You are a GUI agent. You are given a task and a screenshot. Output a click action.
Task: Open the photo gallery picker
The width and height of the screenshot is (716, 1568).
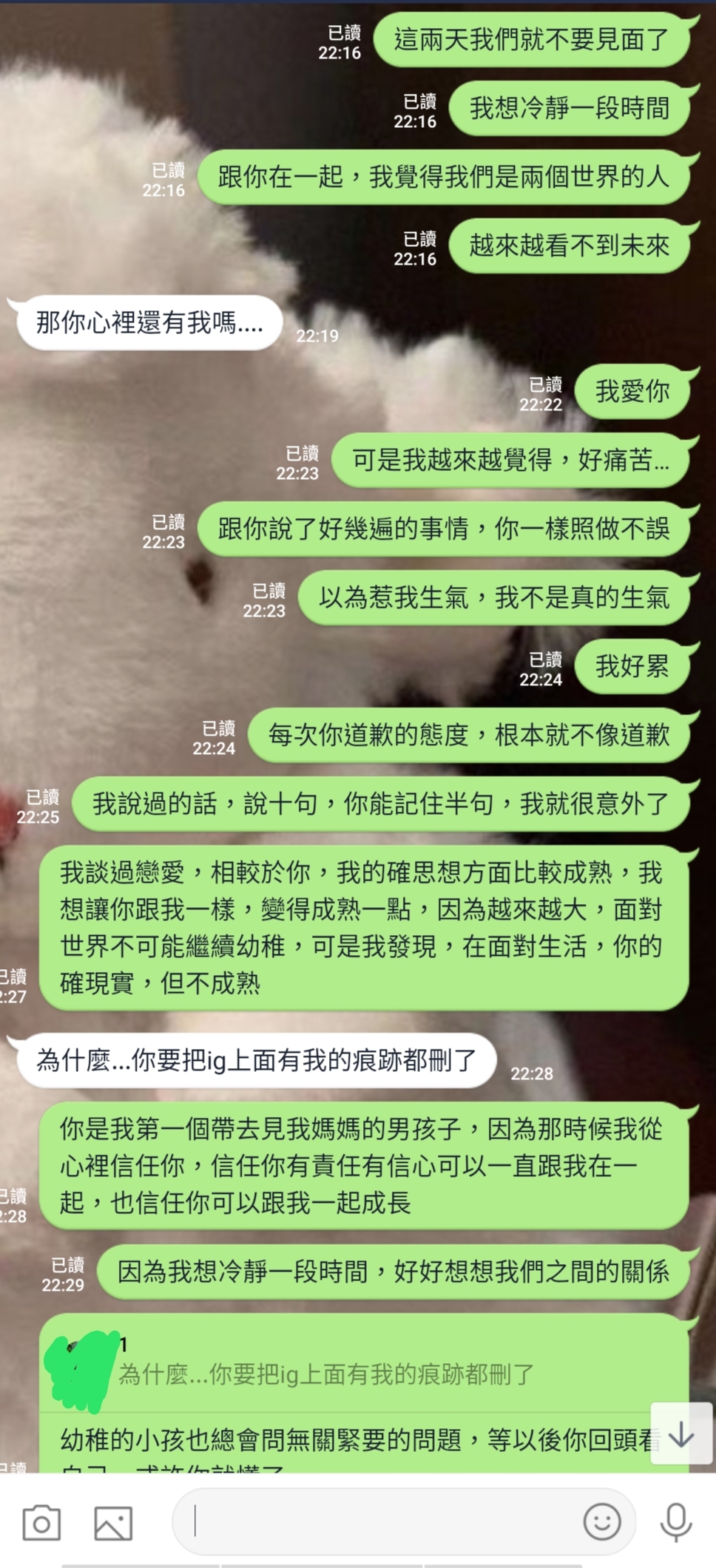coord(113,1523)
